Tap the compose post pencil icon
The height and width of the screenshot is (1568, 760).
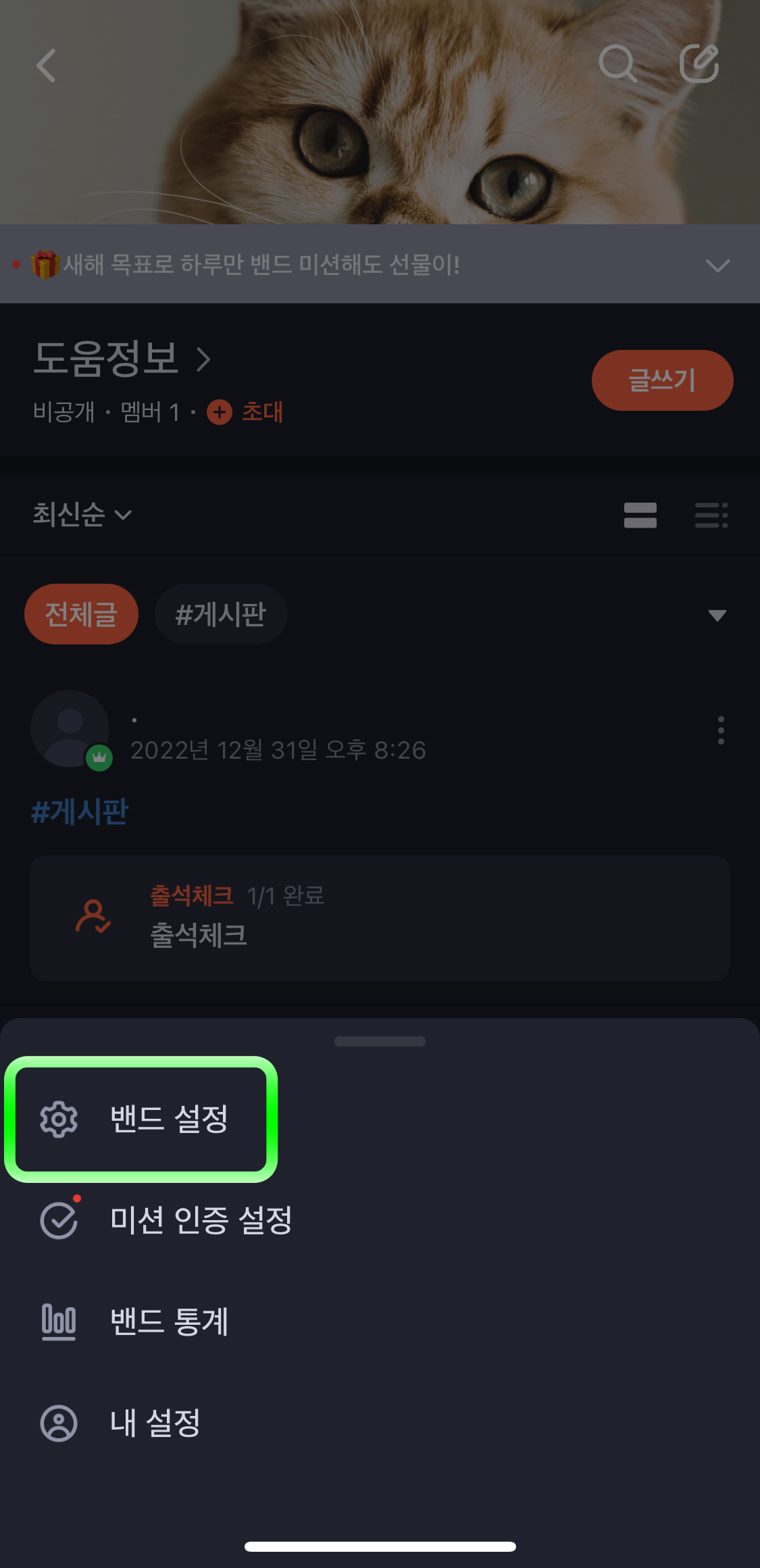701,63
